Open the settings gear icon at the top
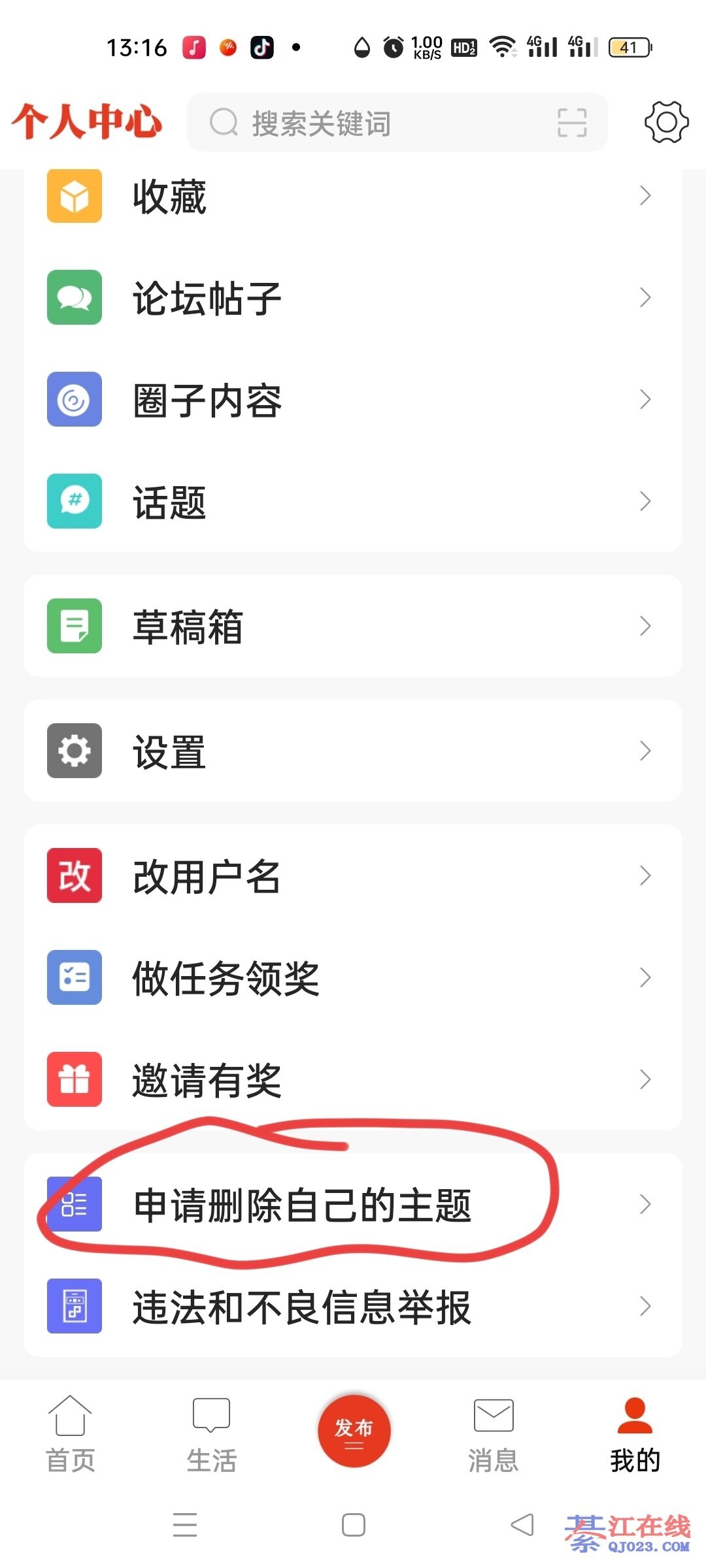Image resolution: width=706 pixels, height=1568 pixels. 666,122
